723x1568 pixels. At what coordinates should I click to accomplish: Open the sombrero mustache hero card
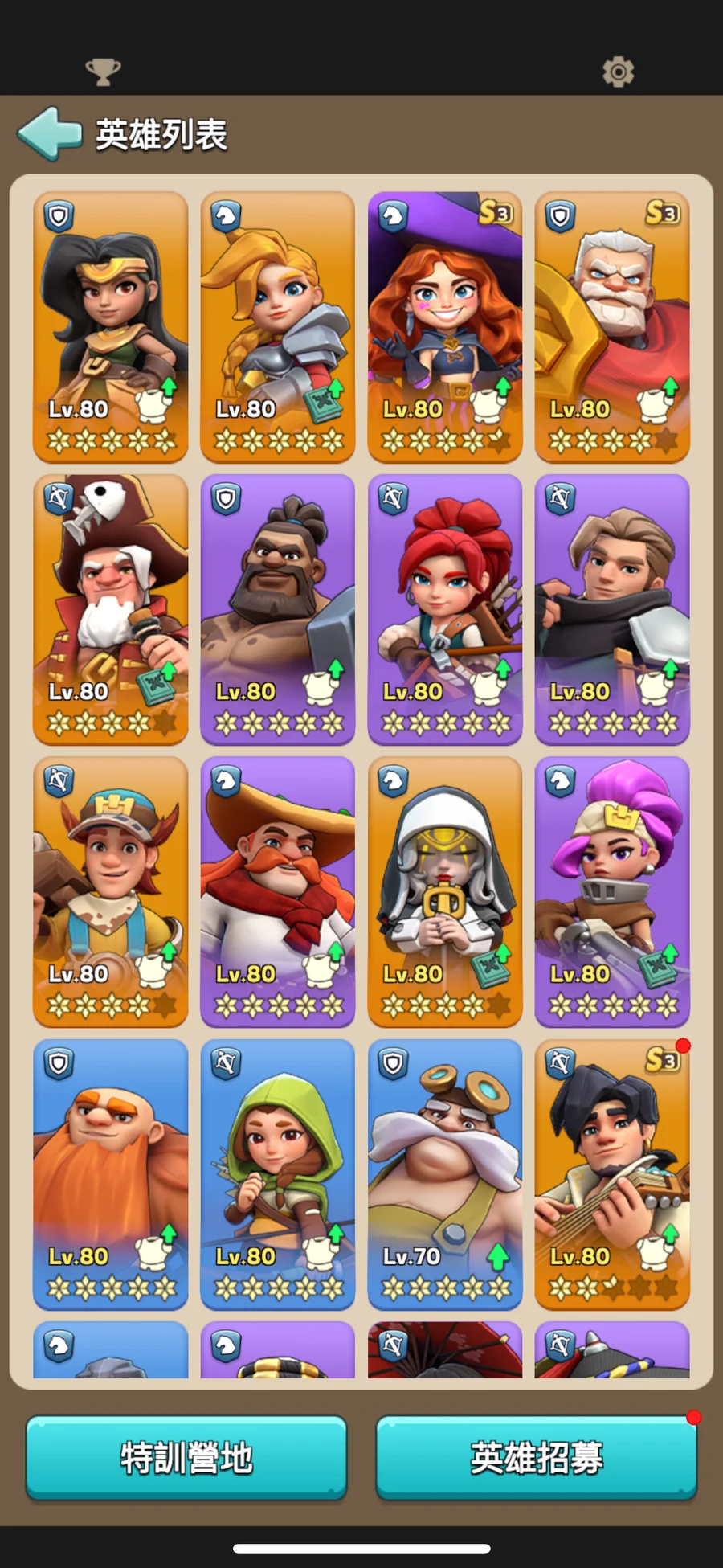[277, 890]
